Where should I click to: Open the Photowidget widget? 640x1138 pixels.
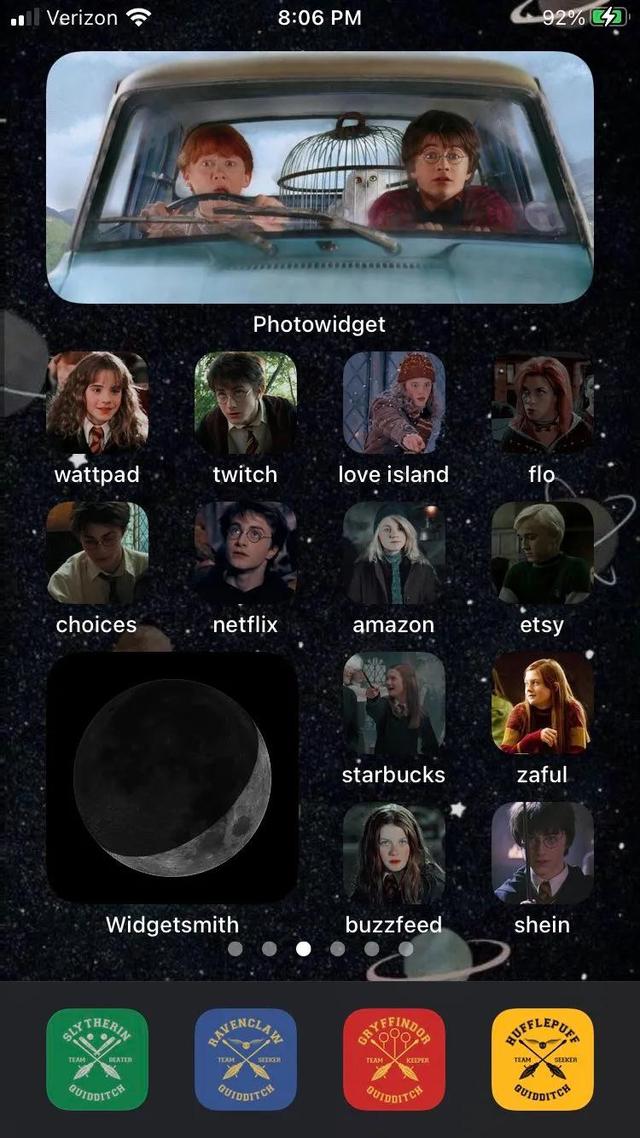[320, 178]
